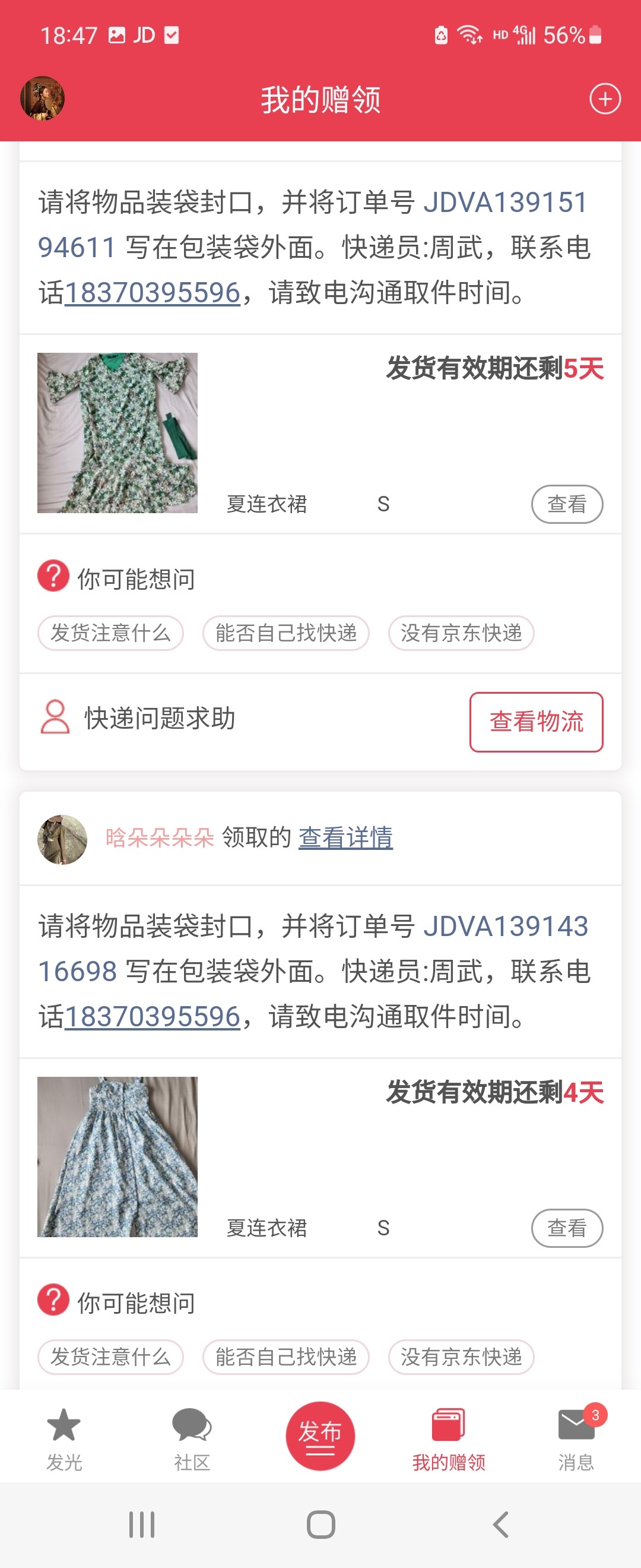Select the 我的赠领 tab
Image resolution: width=641 pixels, height=1568 pixels.
(449, 1439)
